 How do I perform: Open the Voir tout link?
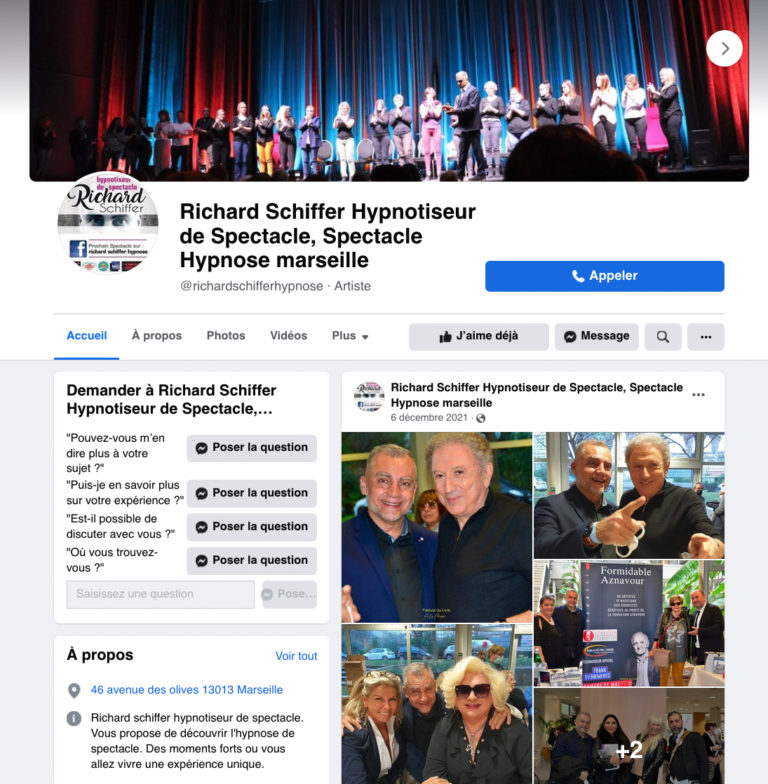click(x=296, y=656)
